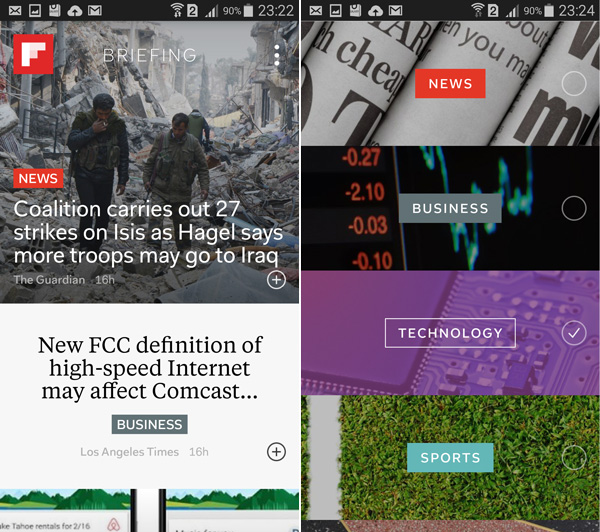600x532 pixels.
Task: Select the Sports topic circle
Action: pyautogui.click(x=574, y=458)
